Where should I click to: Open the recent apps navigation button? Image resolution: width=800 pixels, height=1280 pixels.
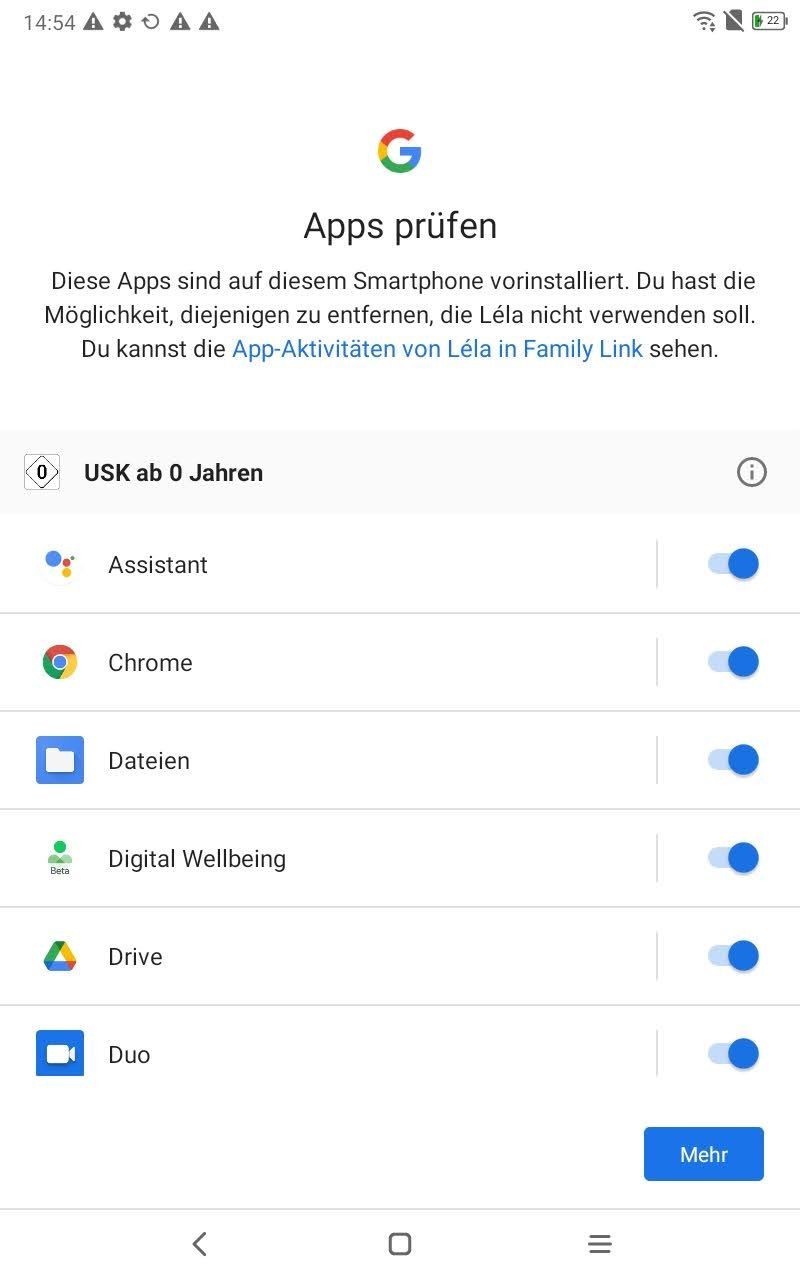600,1243
